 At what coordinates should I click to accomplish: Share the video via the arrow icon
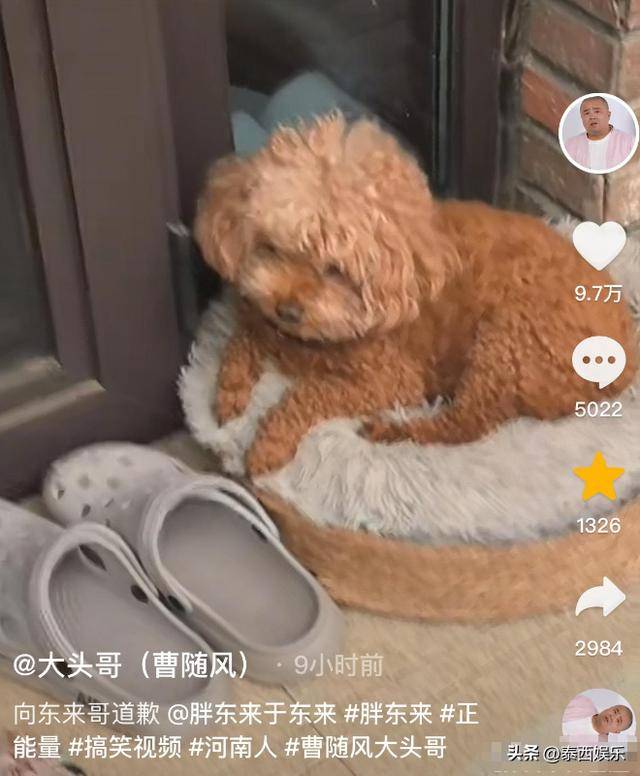pos(598,598)
